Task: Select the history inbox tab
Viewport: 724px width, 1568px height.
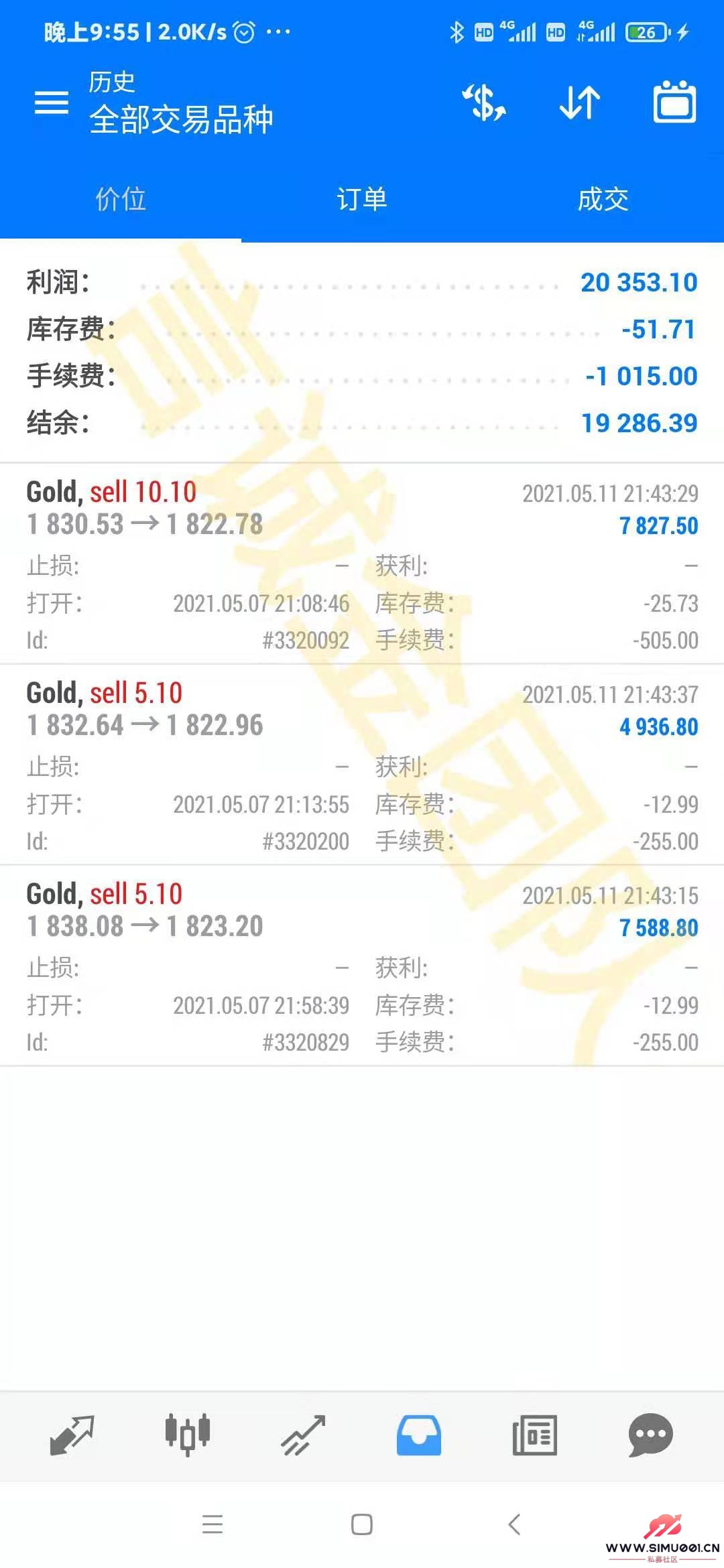Action: (419, 1435)
